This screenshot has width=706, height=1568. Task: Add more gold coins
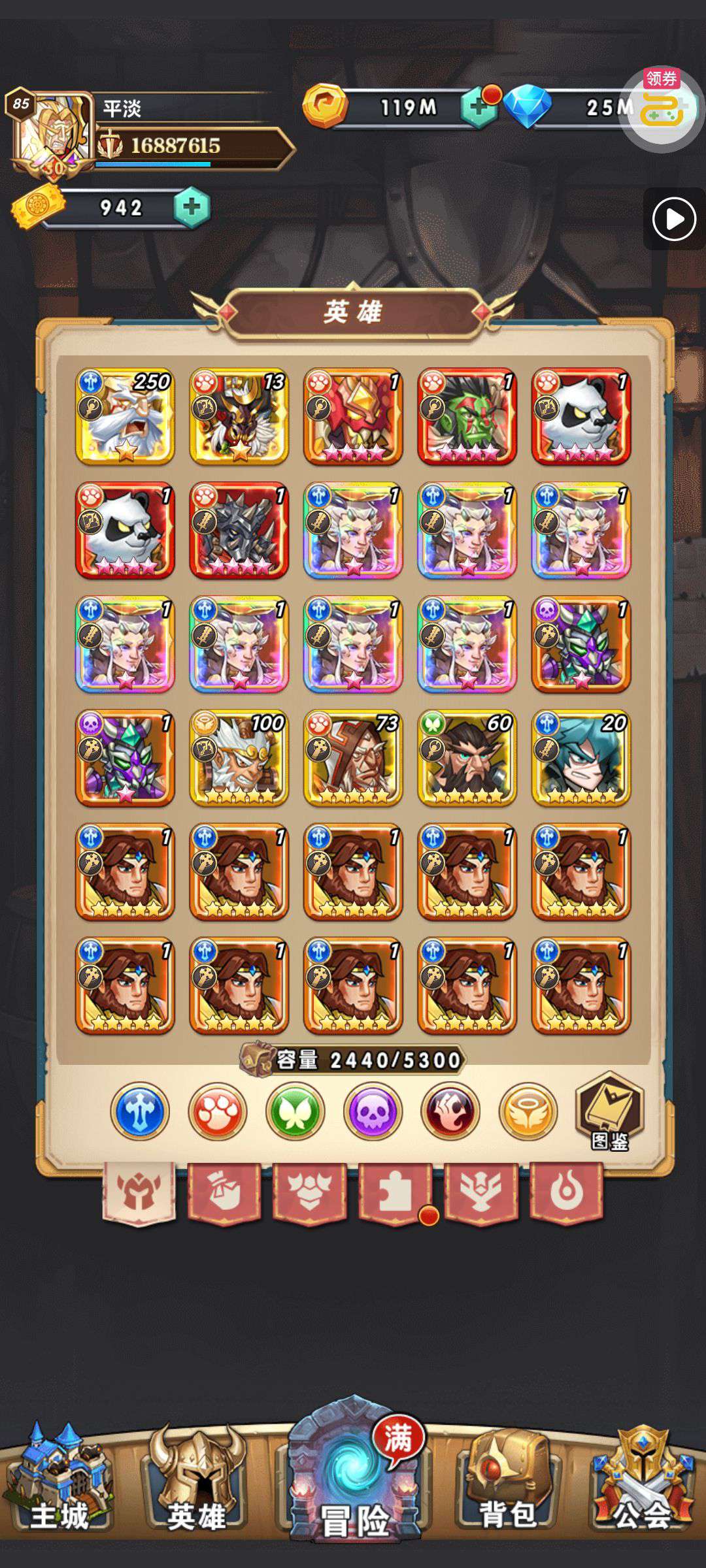pyautogui.click(x=479, y=107)
